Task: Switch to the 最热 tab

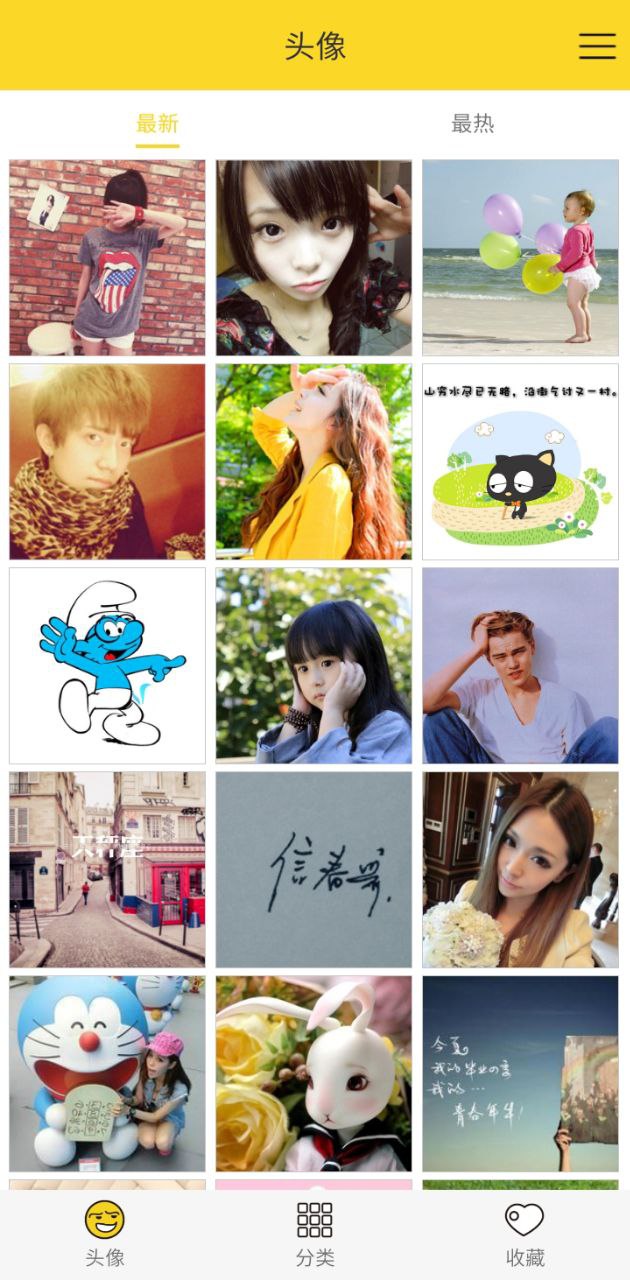Action: 472,124
